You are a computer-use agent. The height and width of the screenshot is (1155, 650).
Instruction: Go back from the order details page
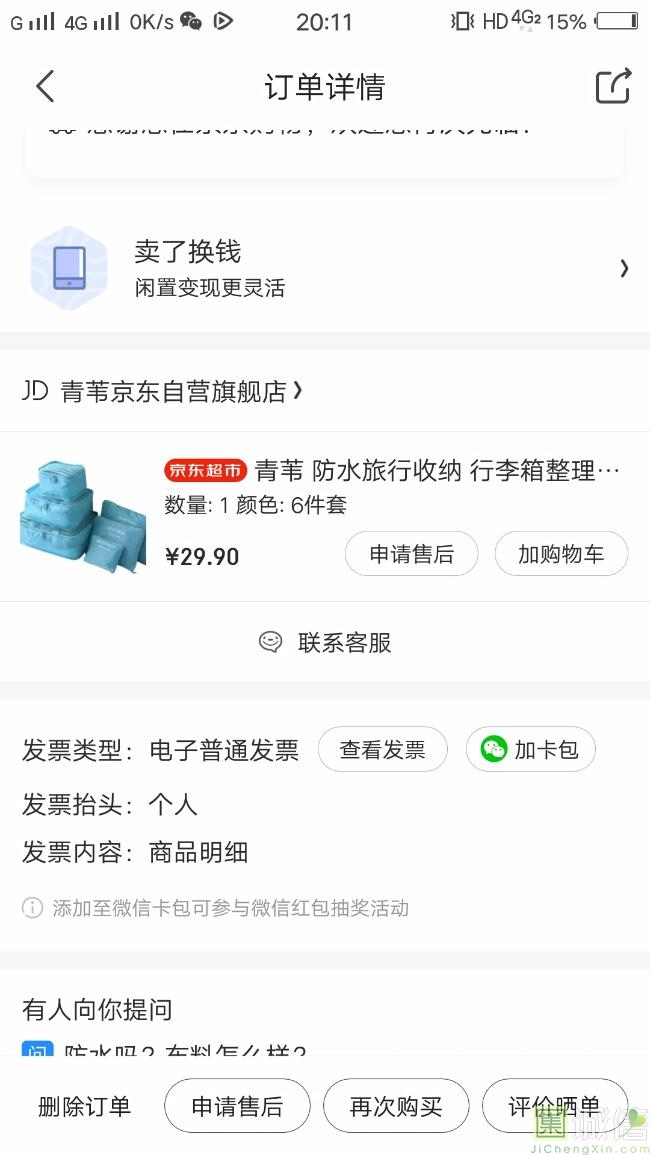click(45, 87)
